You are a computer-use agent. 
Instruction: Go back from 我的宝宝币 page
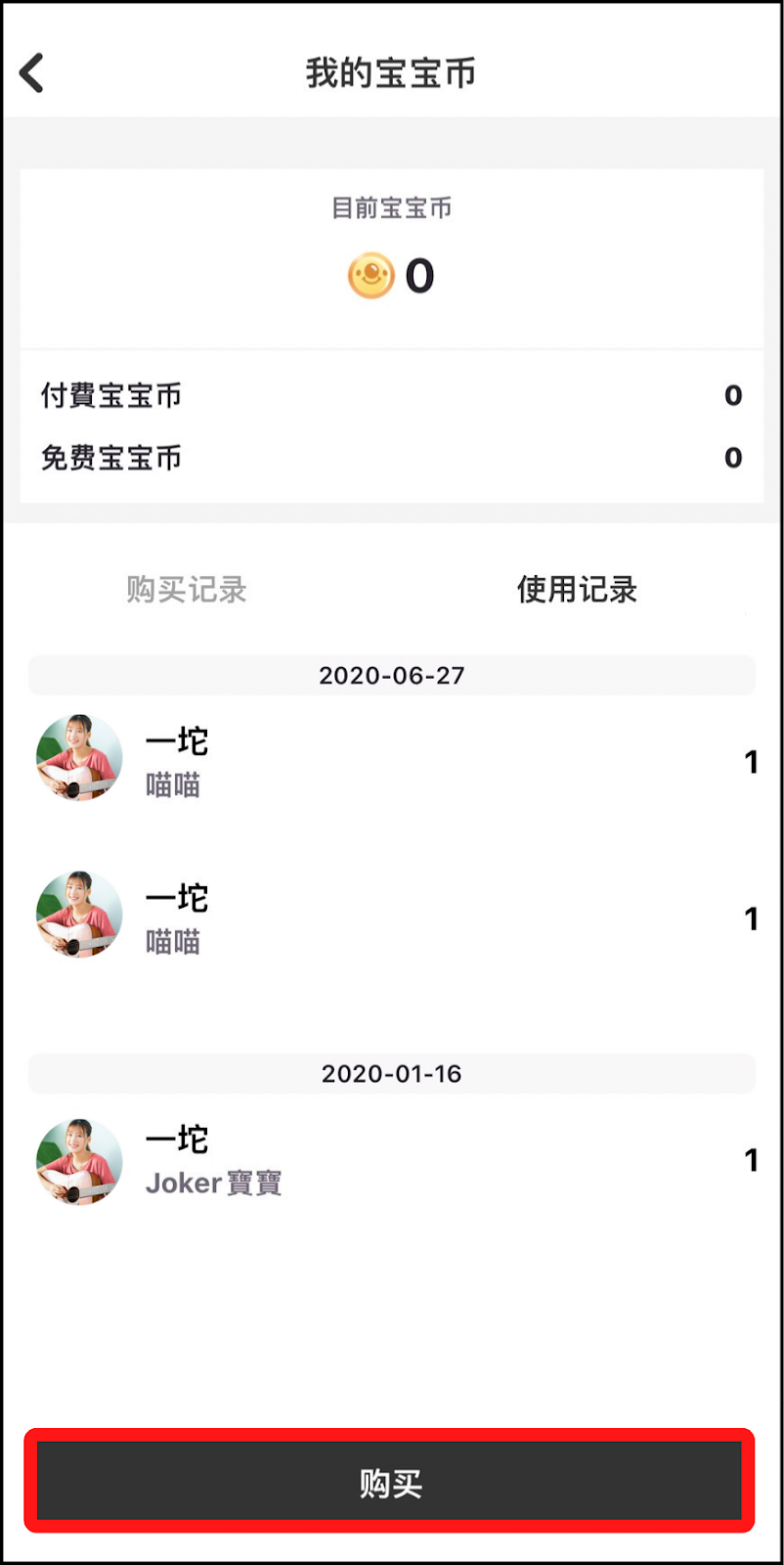click(x=32, y=73)
